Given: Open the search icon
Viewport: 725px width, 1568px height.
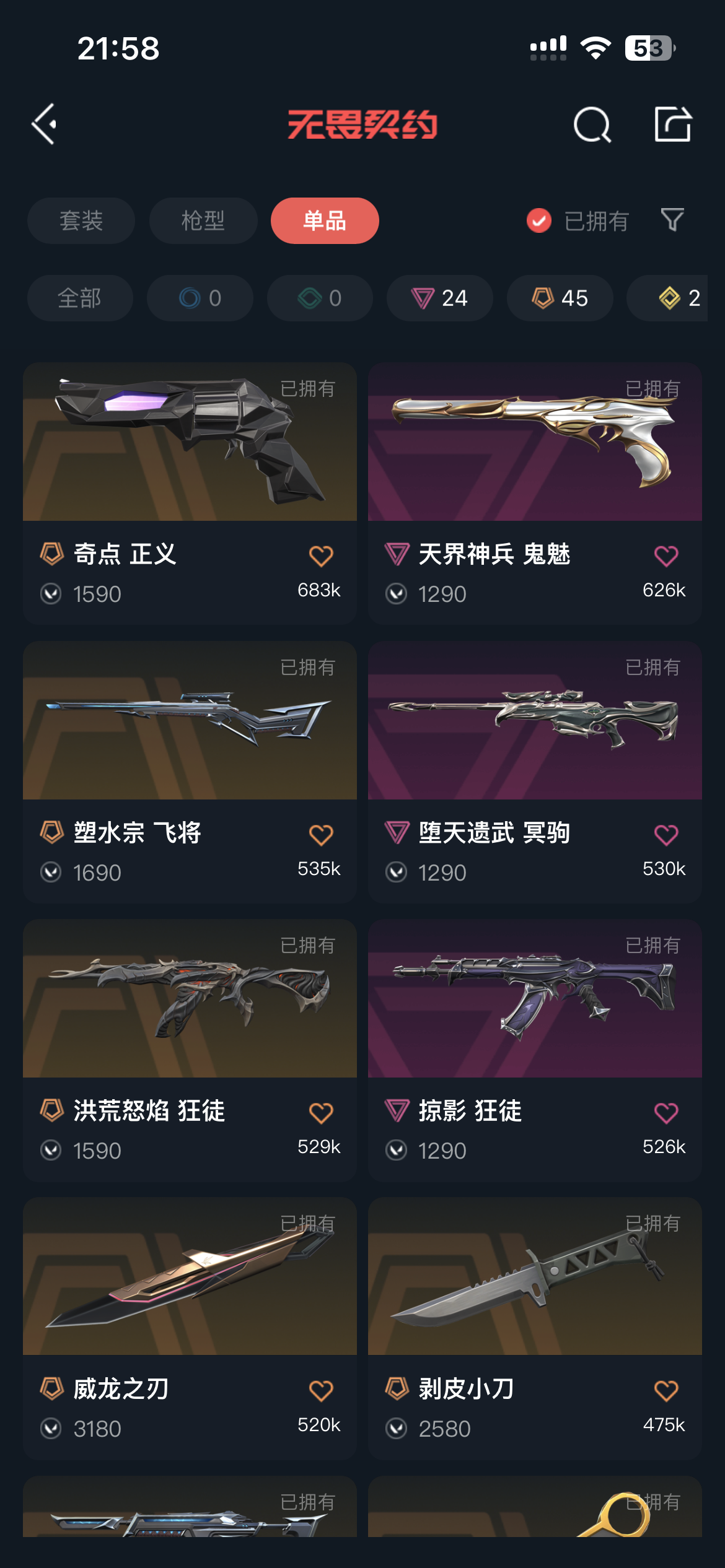Looking at the screenshot, I should pos(592,124).
